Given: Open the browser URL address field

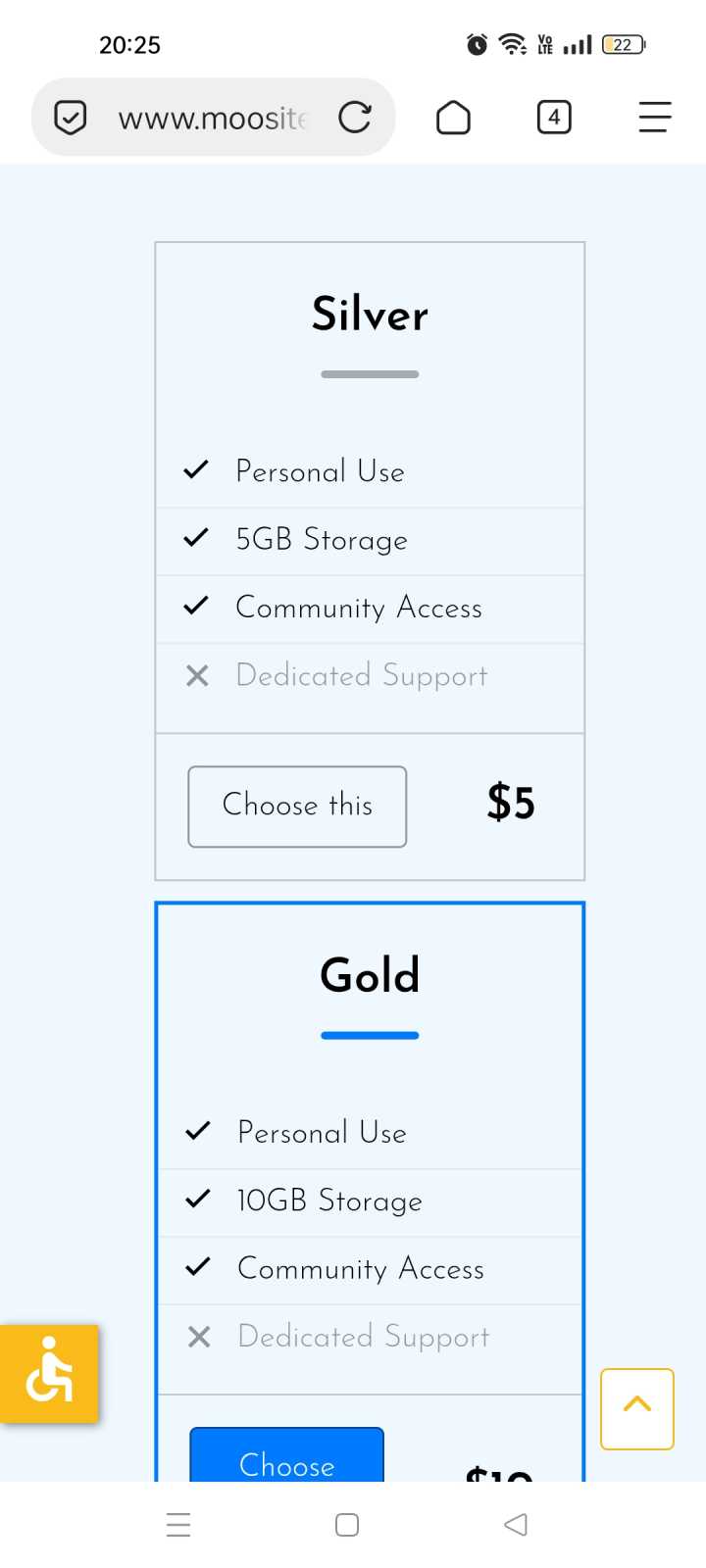Looking at the screenshot, I should tap(213, 118).
